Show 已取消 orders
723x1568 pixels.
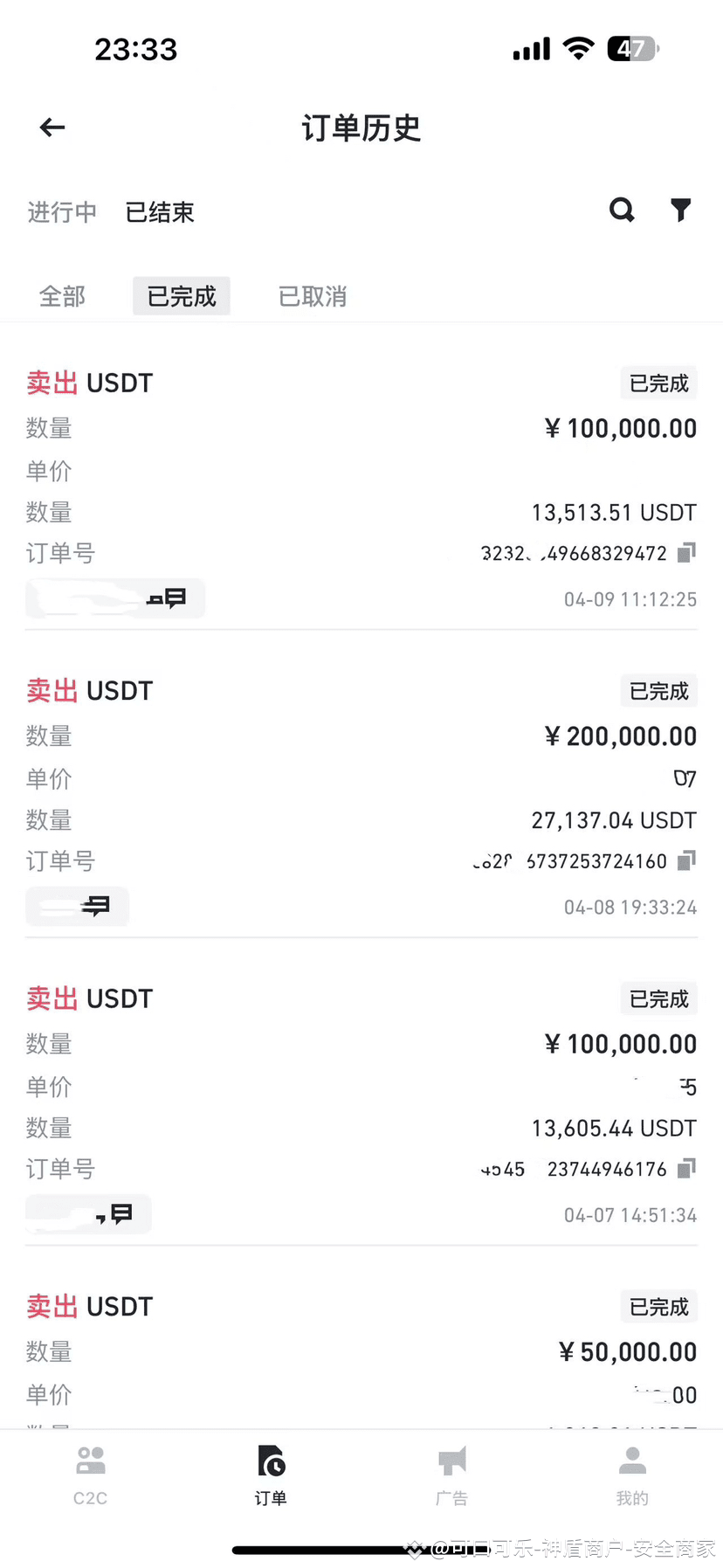(313, 296)
